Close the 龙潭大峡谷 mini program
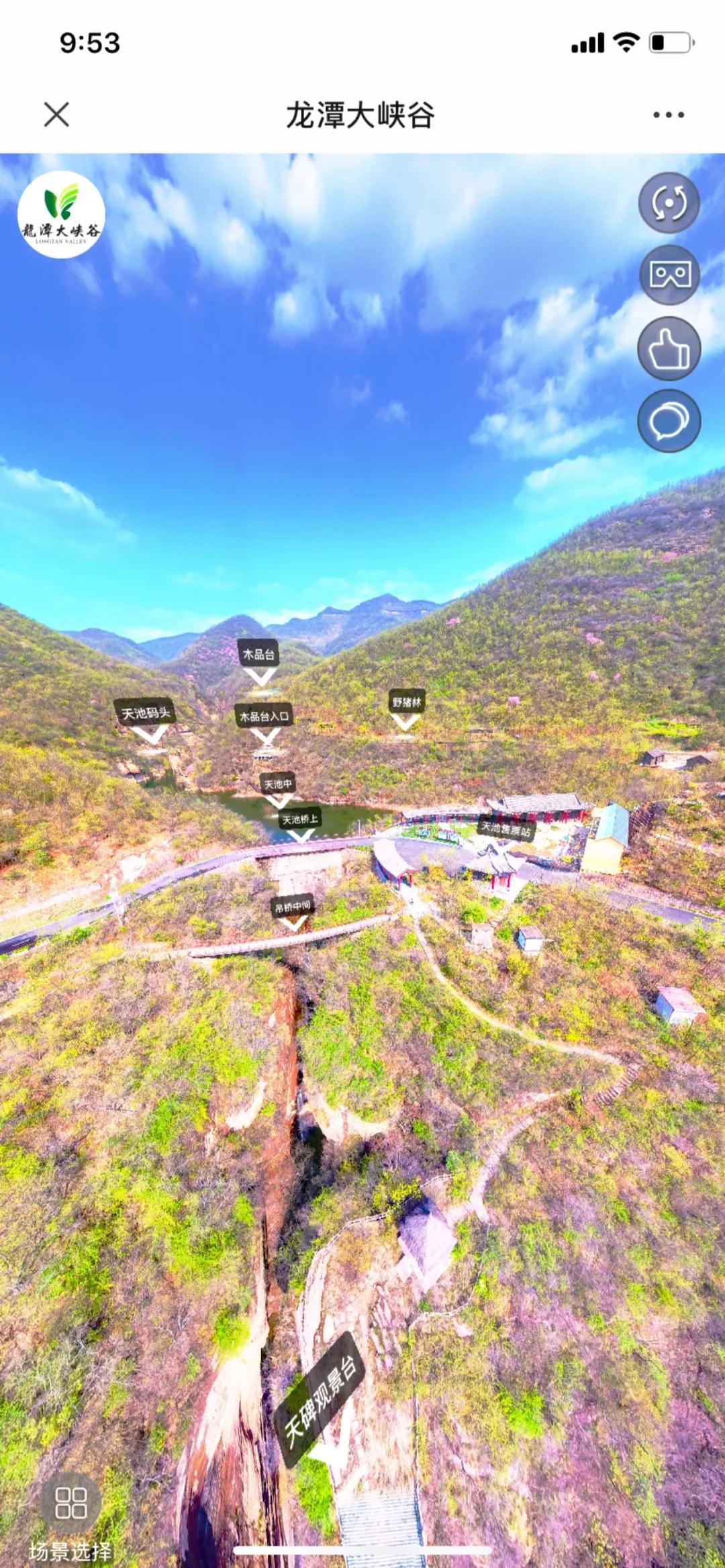Viewport: 725px width, 1568px height. [56, 114]
